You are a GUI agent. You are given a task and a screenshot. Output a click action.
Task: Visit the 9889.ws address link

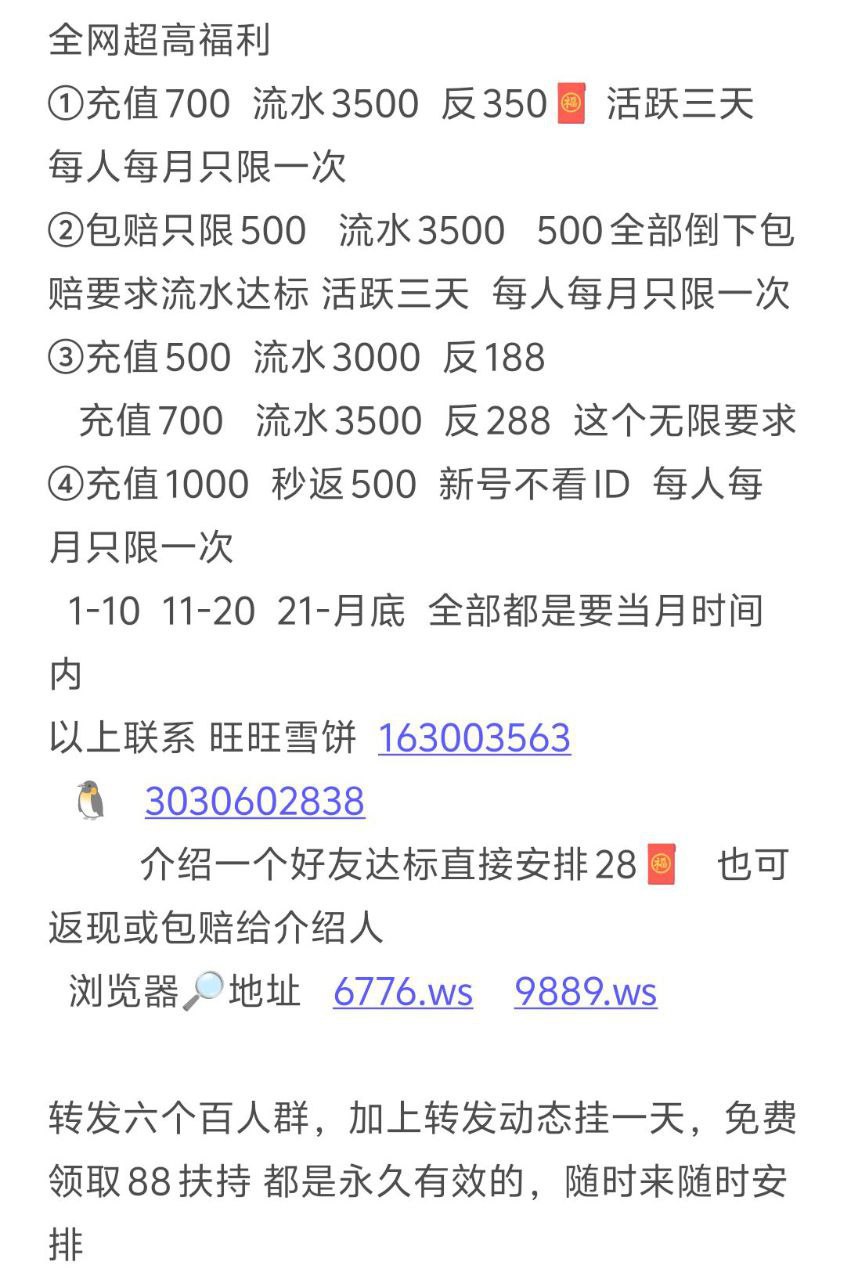coord(585,992)
